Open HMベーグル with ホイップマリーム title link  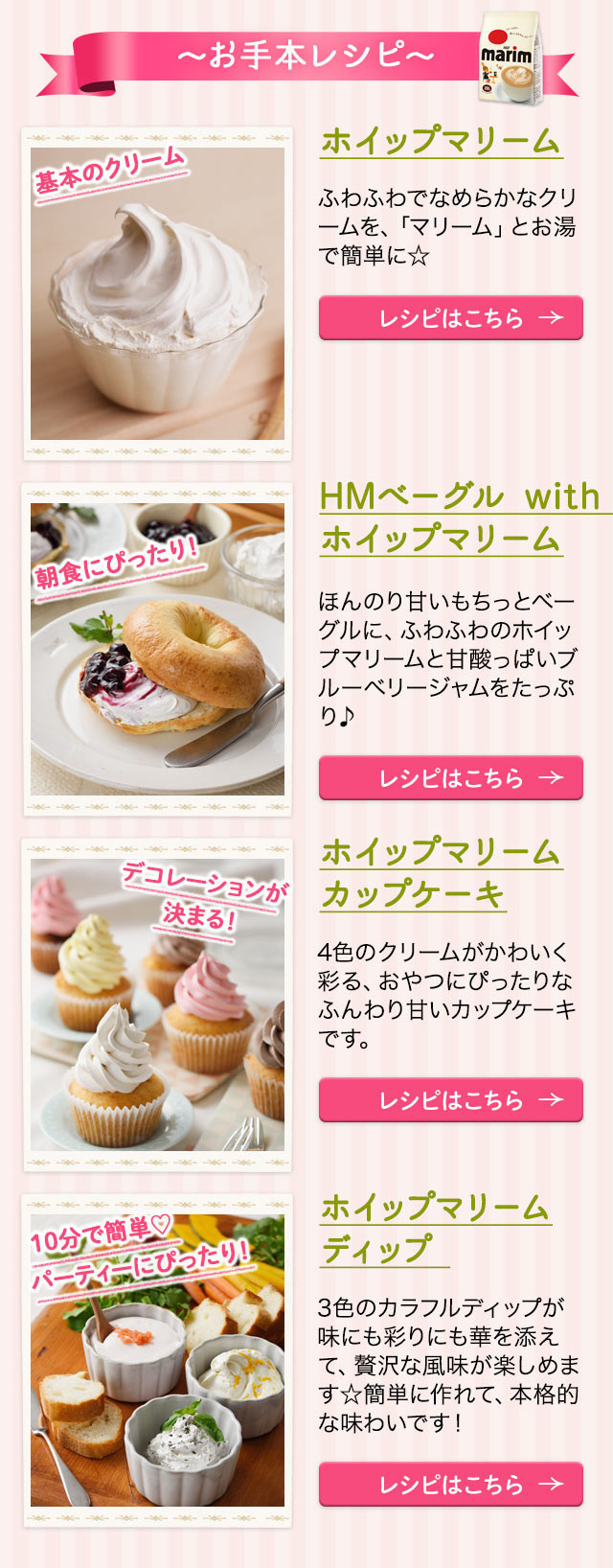[x=460, y=519]
